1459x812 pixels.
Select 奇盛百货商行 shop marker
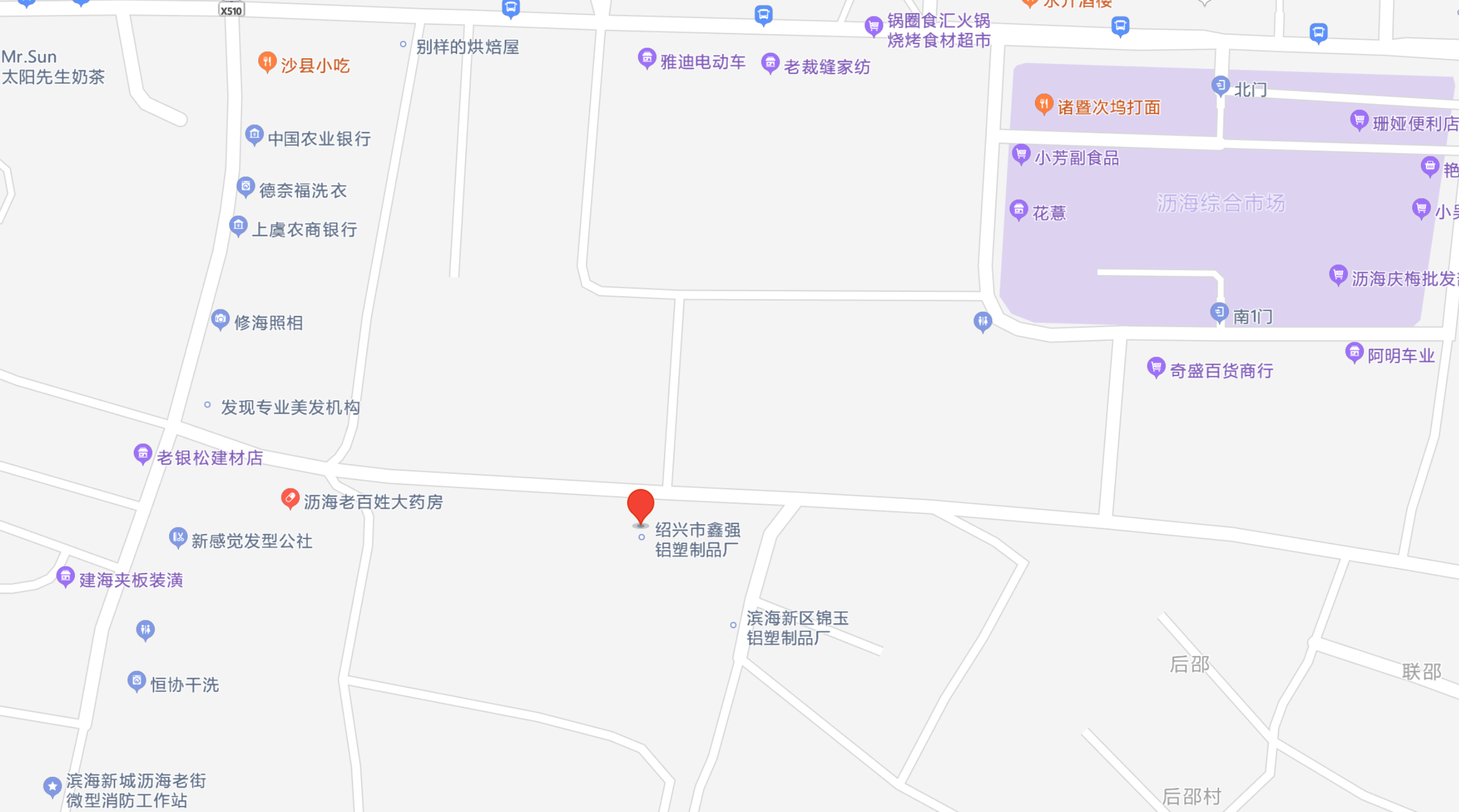1156,367
